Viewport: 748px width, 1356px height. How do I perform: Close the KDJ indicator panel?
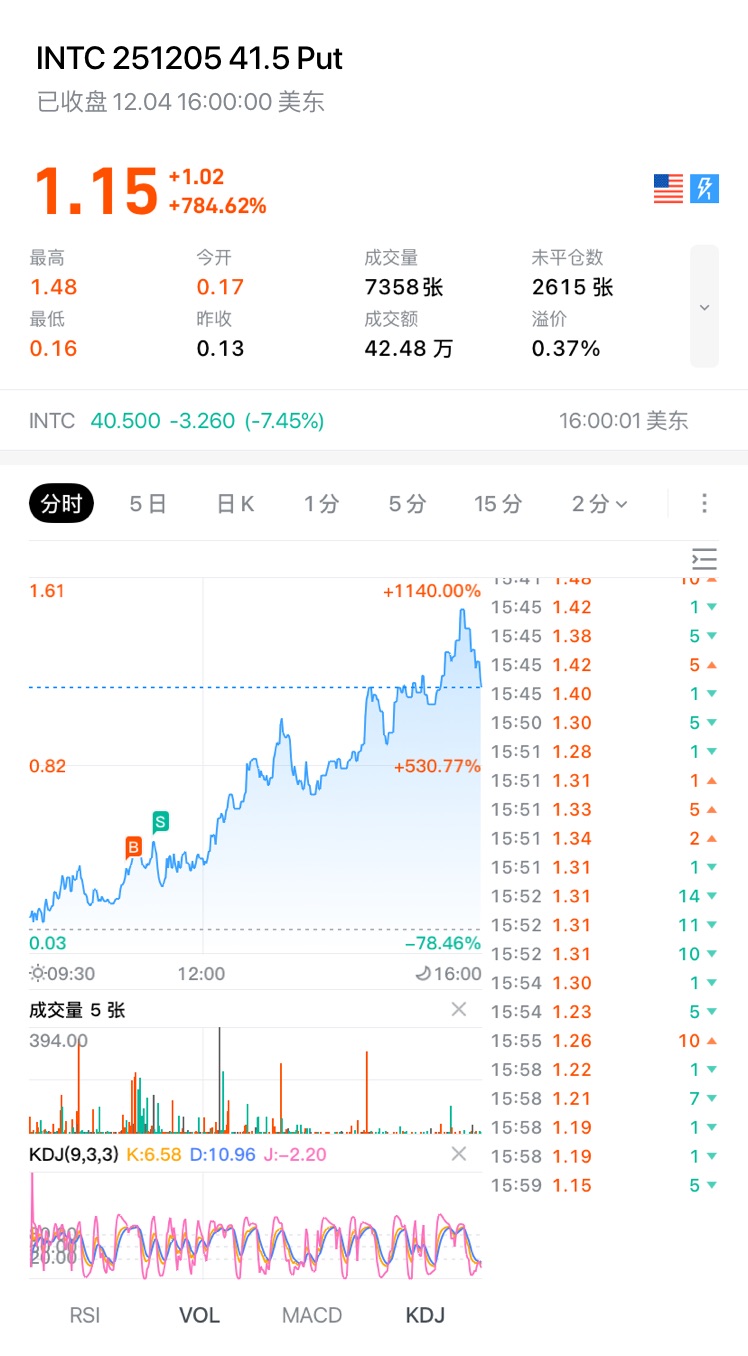(459, 1154)
